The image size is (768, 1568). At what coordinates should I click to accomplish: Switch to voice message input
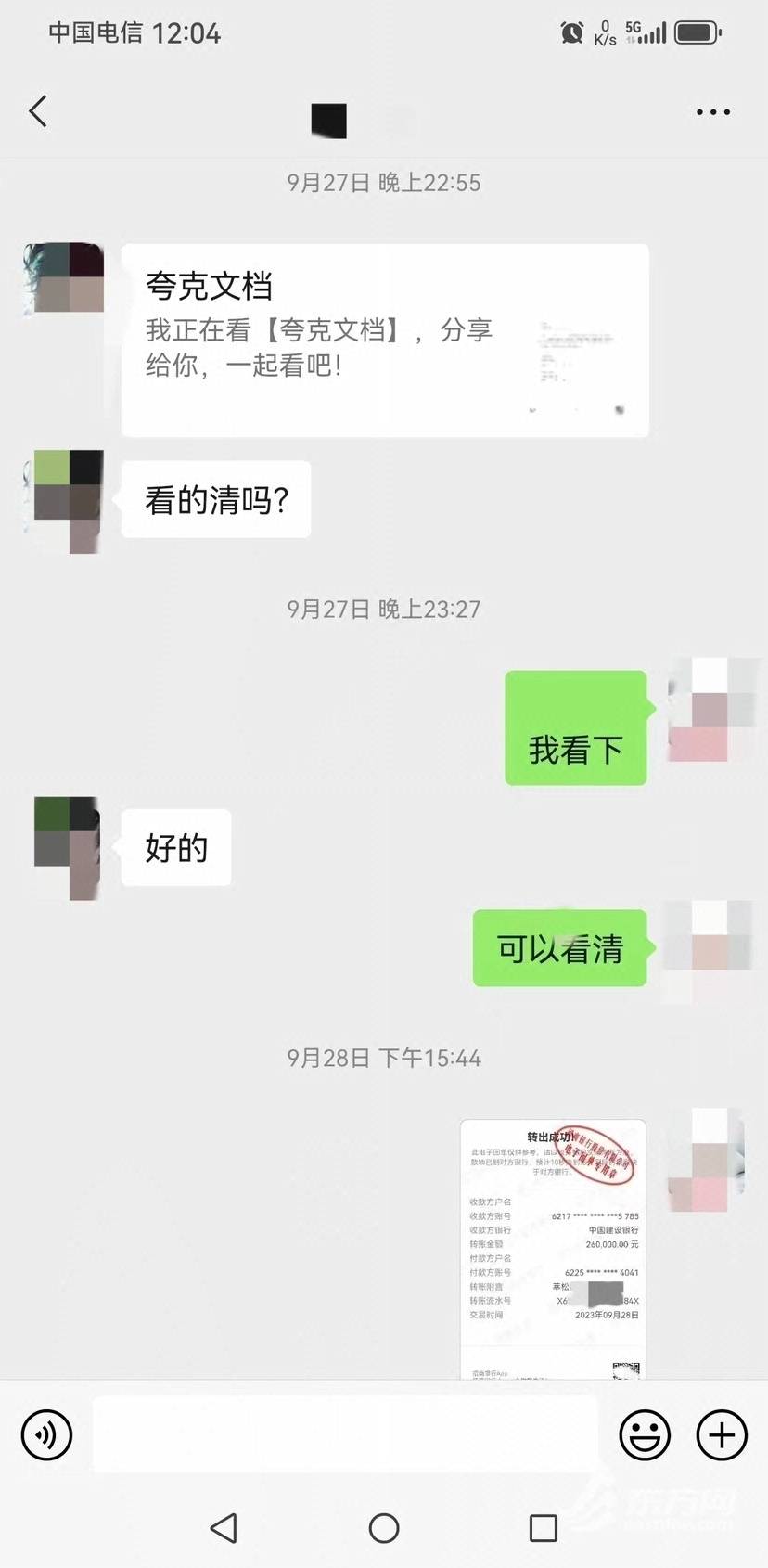click(x=46, y=1434)
